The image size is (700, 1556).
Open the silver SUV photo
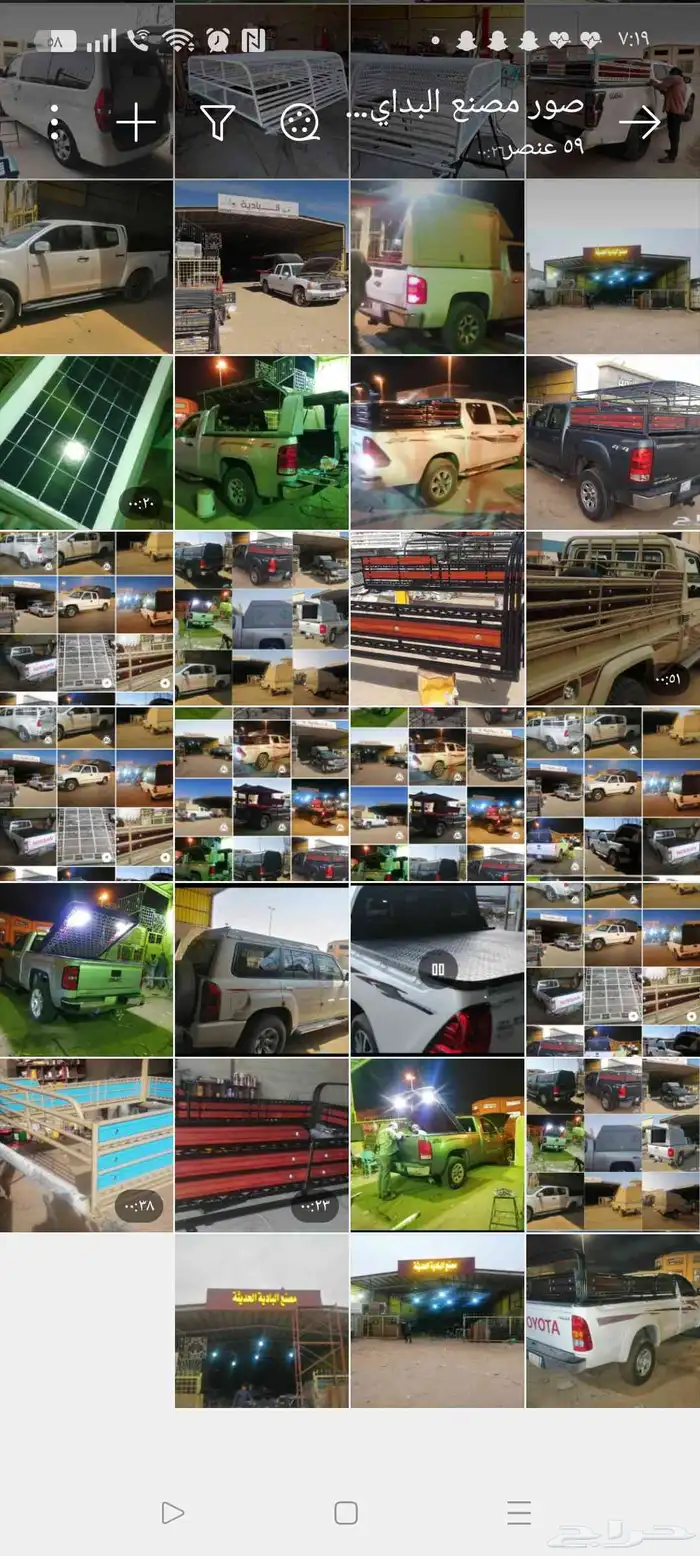pyautogui.click(x=261, y=969)
